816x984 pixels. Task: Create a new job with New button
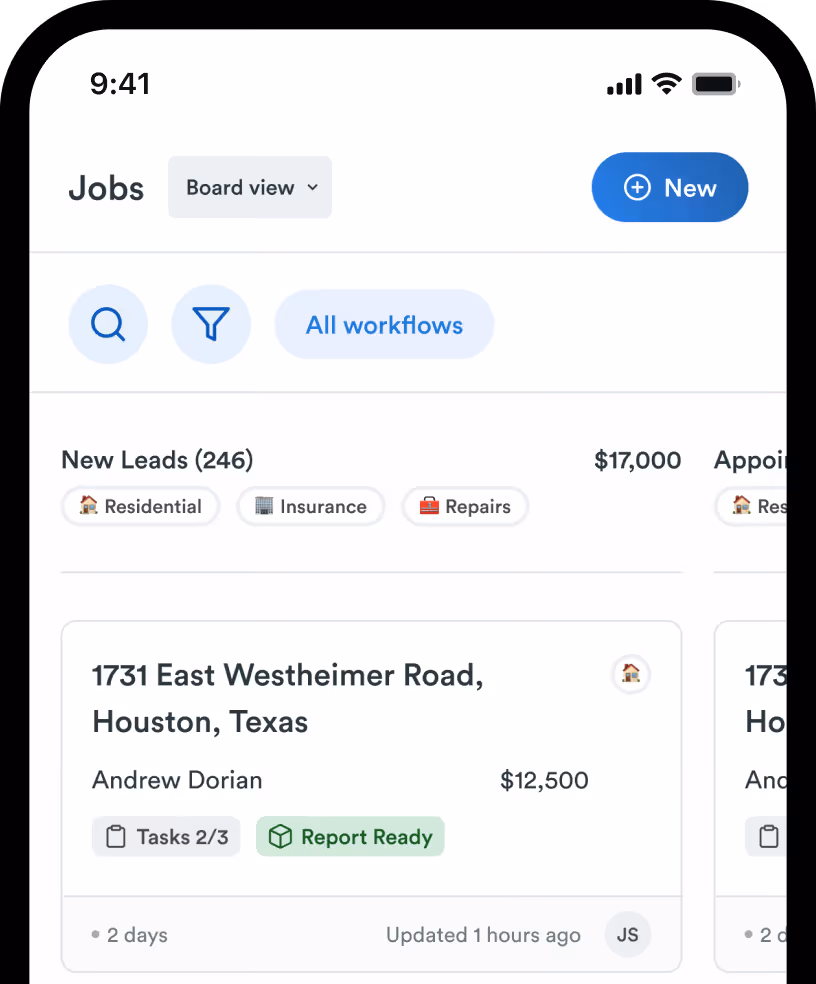tap(670, 187)
